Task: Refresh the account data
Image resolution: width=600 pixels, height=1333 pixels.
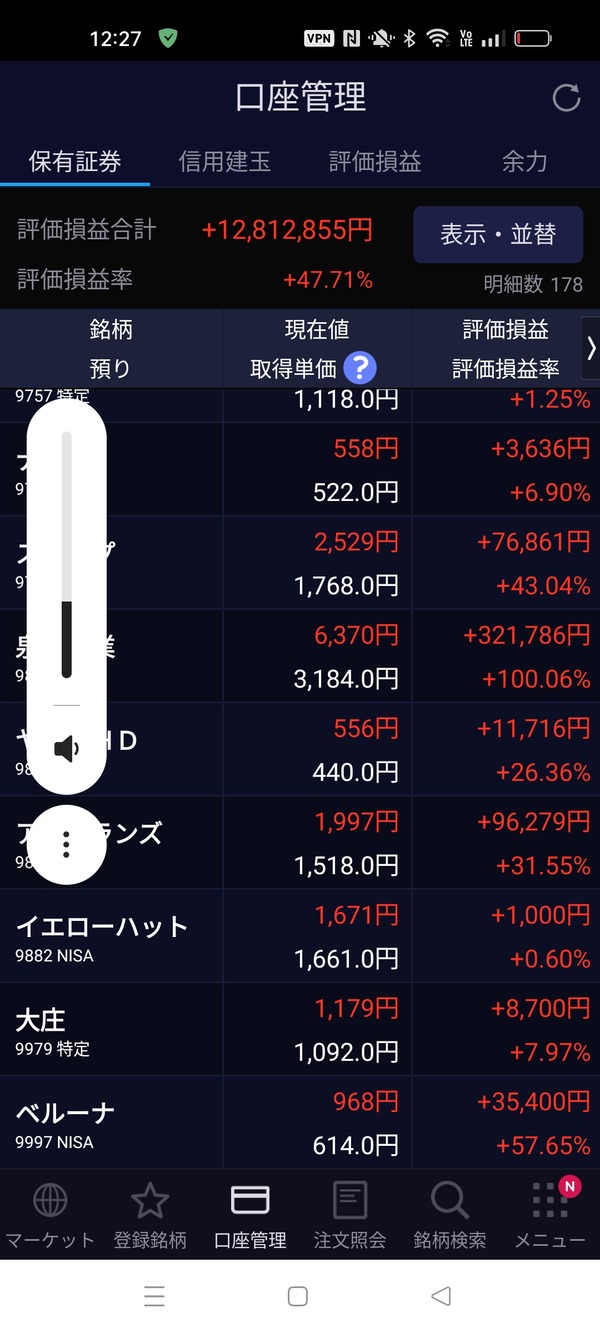Action: coord(566,97)
